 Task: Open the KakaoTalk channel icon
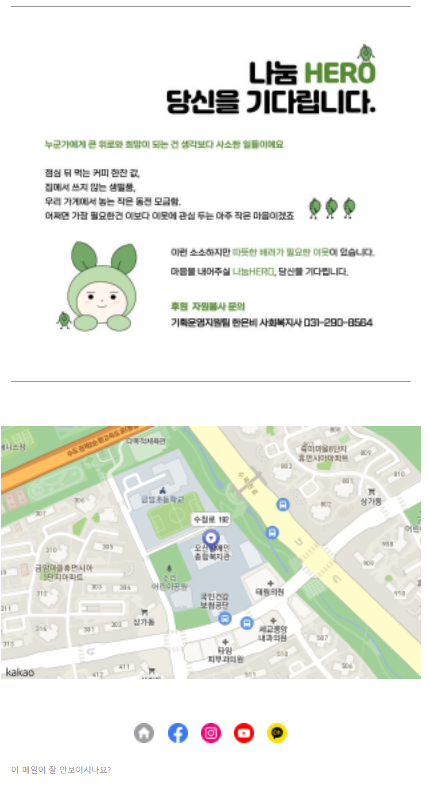[277, 733]
